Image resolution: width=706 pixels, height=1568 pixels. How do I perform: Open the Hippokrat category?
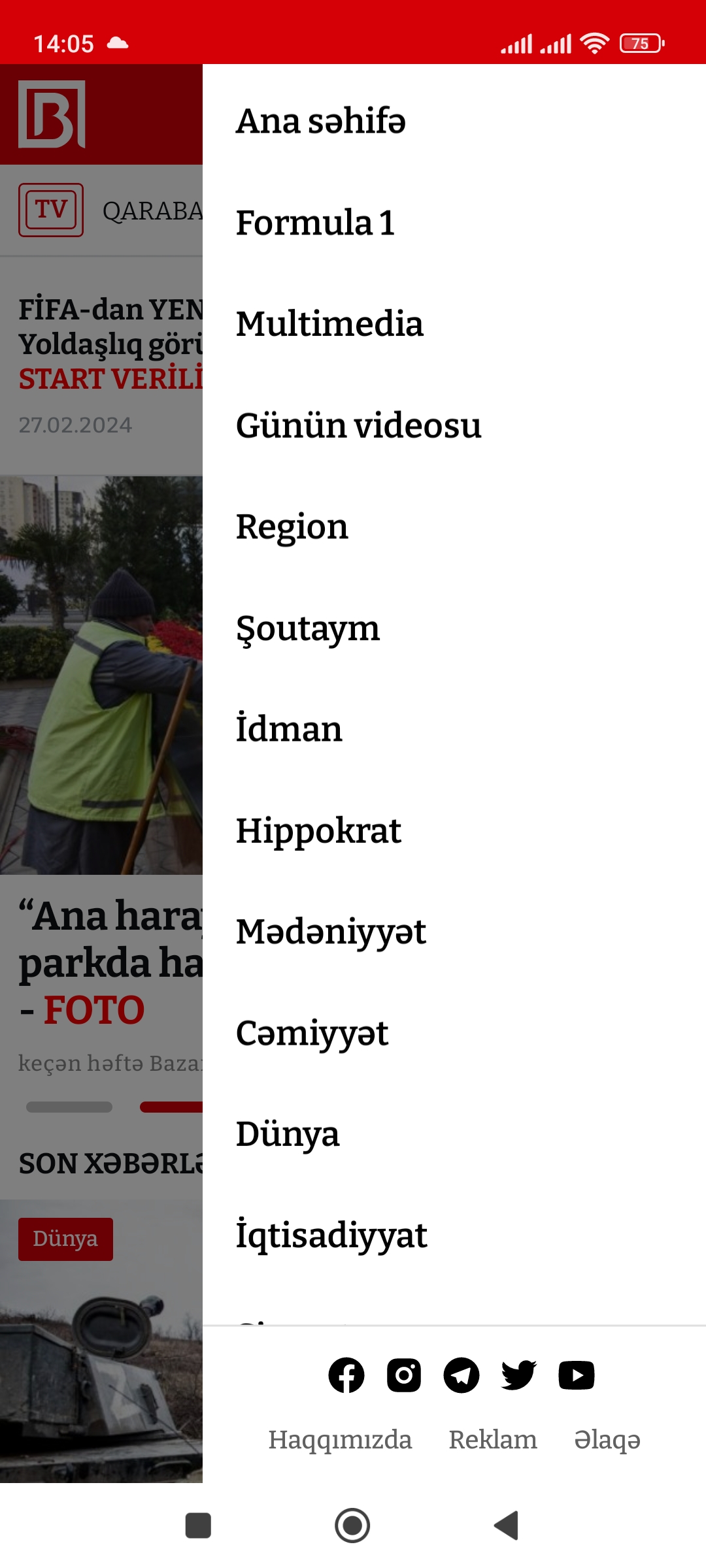click(x=318, y=831)
